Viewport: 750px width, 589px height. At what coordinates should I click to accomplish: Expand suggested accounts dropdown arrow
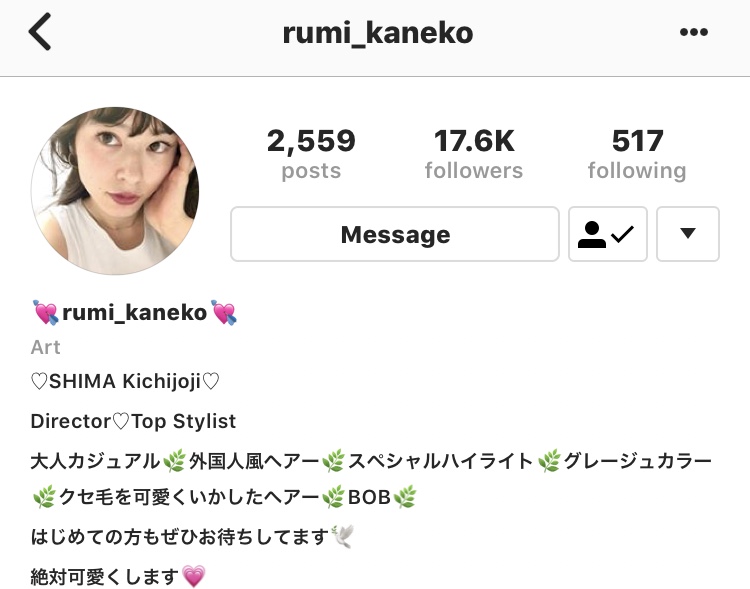click(687, 234)
